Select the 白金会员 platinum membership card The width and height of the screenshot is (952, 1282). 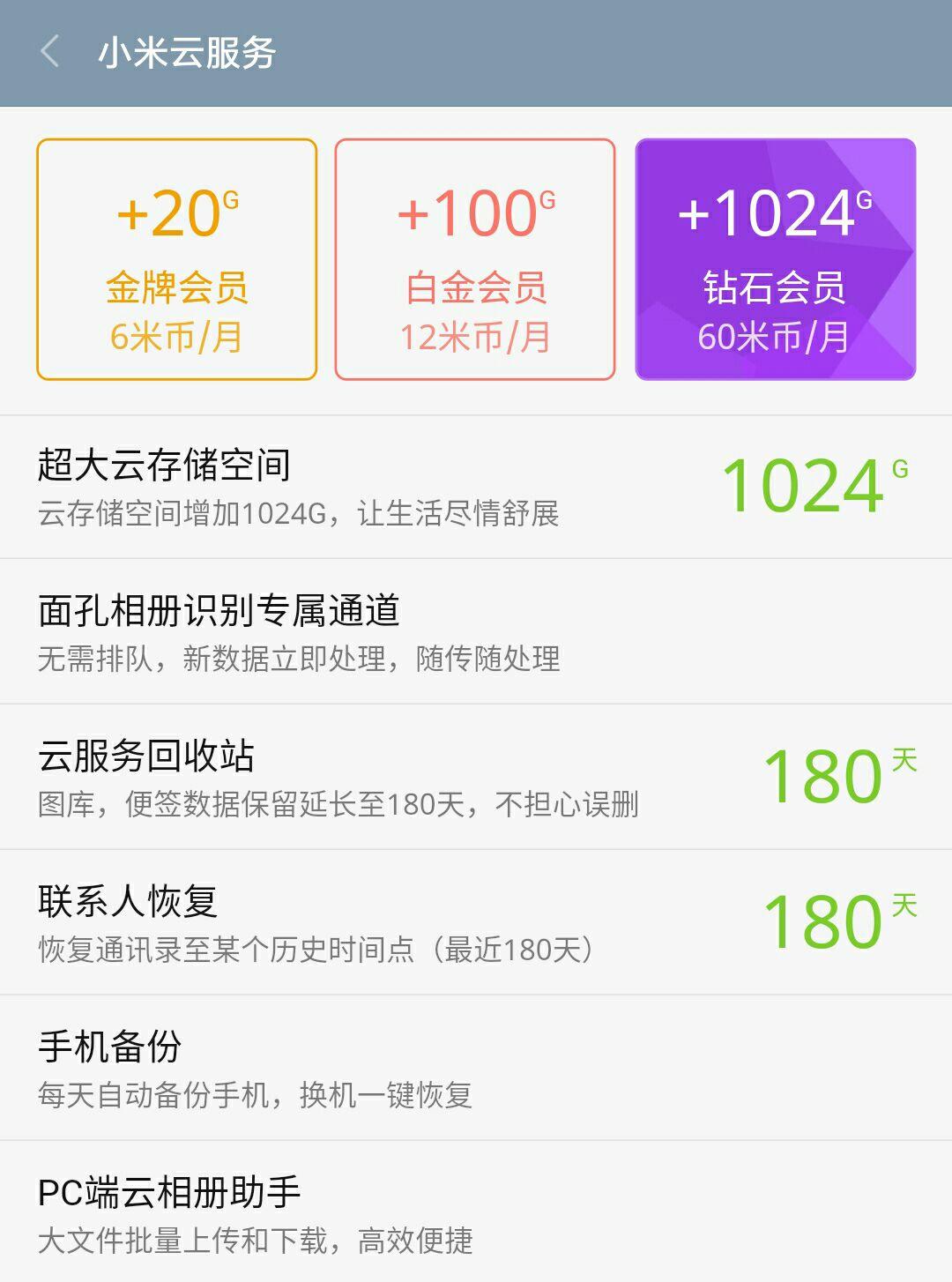click(x=474, y=260)
